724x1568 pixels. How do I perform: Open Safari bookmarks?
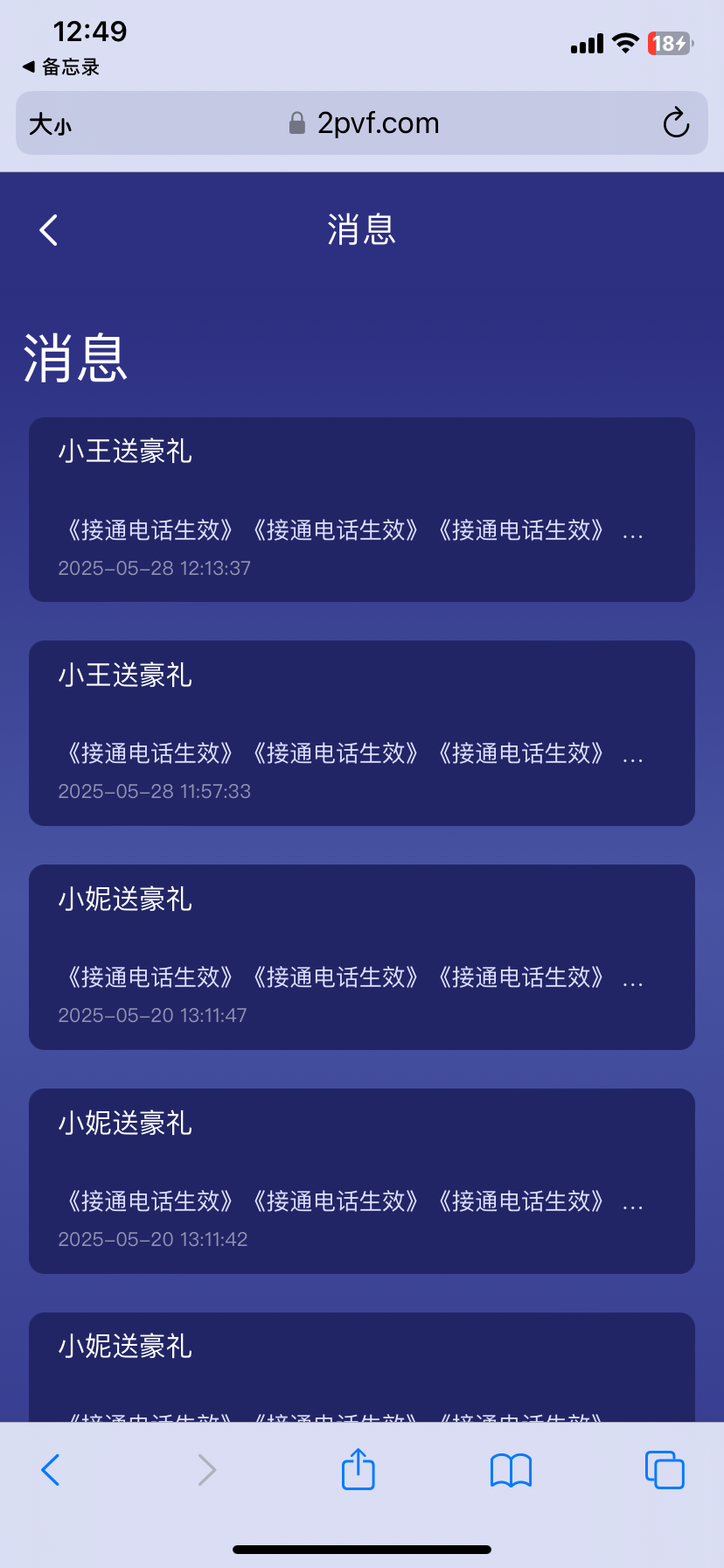[511, 1470]
